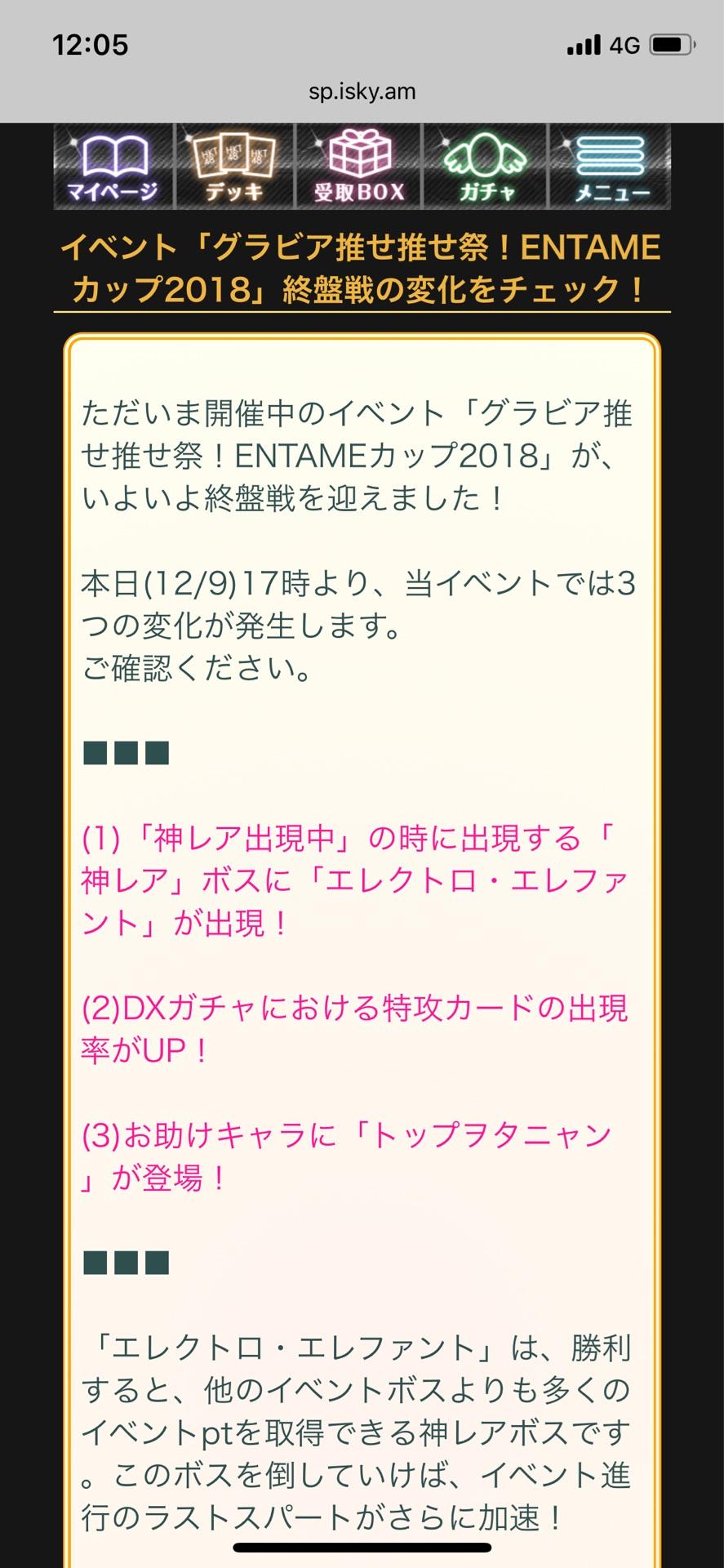Tap the sp.isky.am address bar

coord(362,91)
